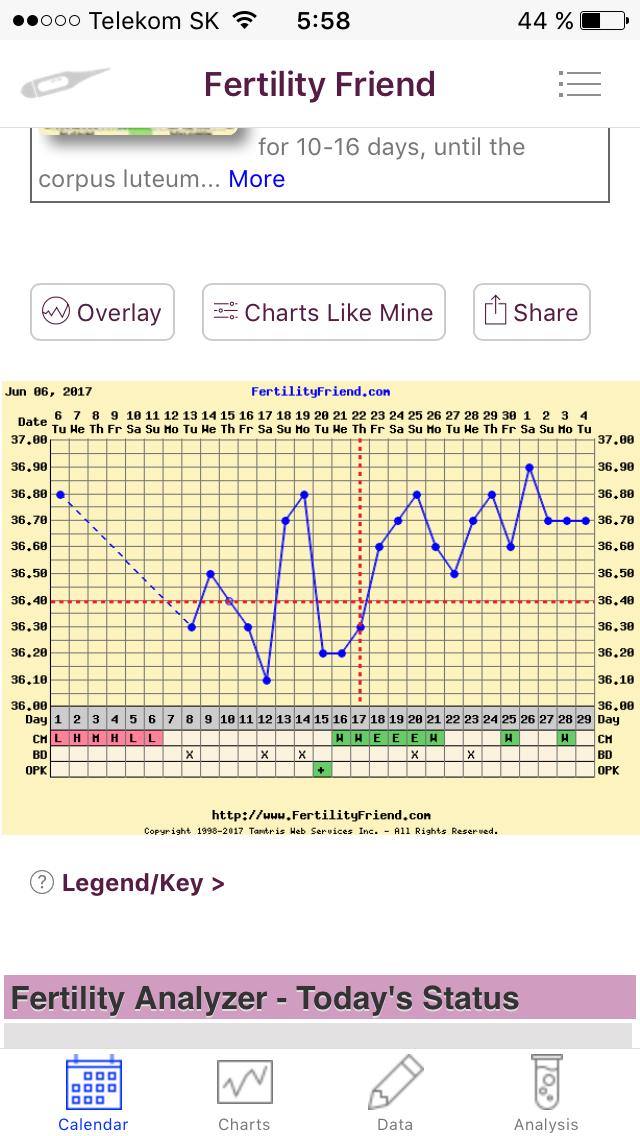Switch to the Analysis tab
640x1136 pixels.
pyautogui.click(x=546, y=1093)
